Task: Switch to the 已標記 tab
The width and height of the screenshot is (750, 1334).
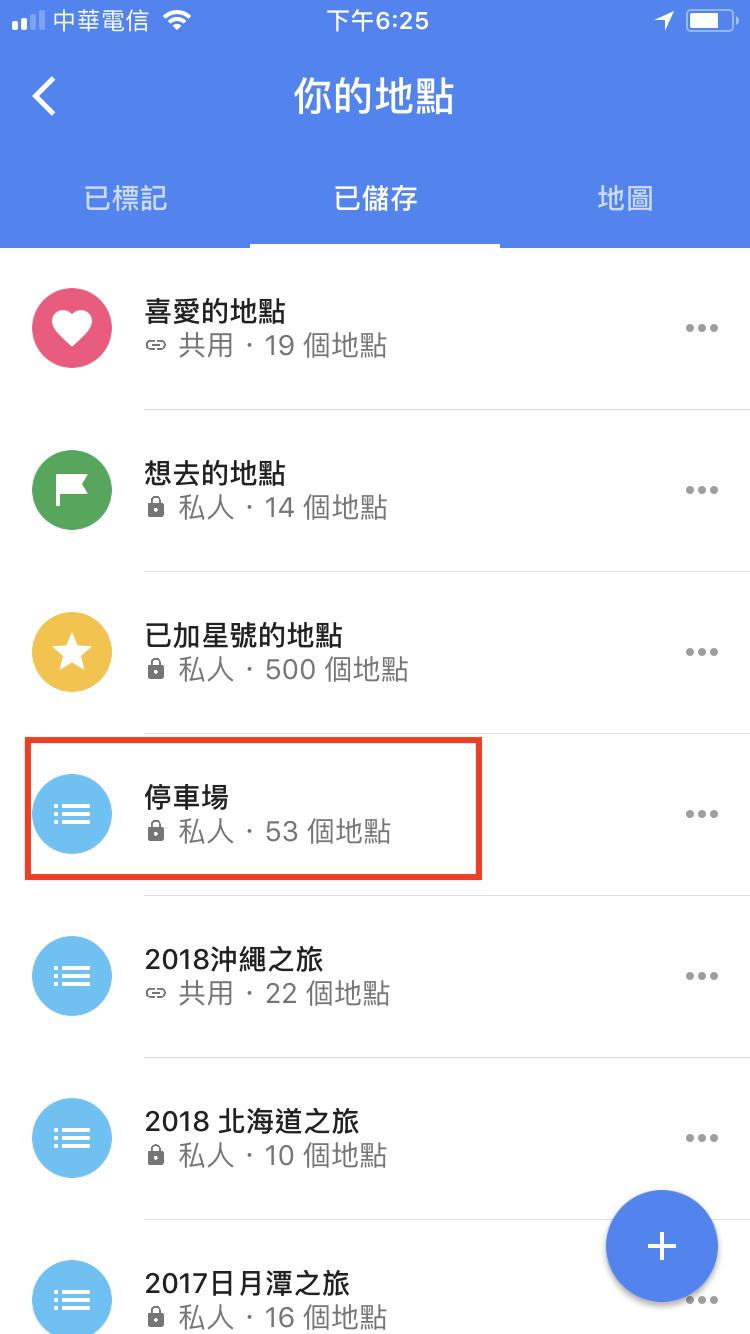Action: [x=125, y=198]
